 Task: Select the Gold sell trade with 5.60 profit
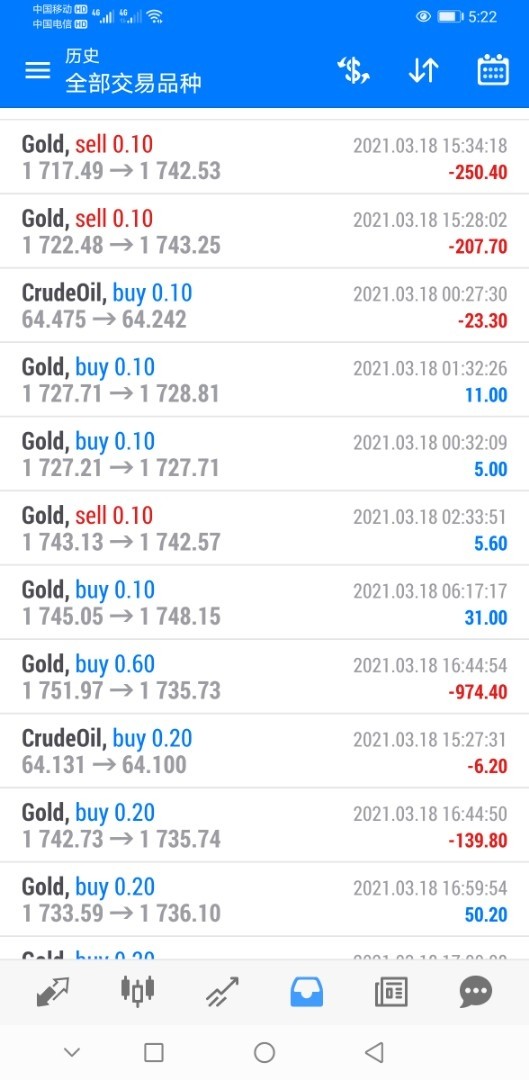point(264,528)
